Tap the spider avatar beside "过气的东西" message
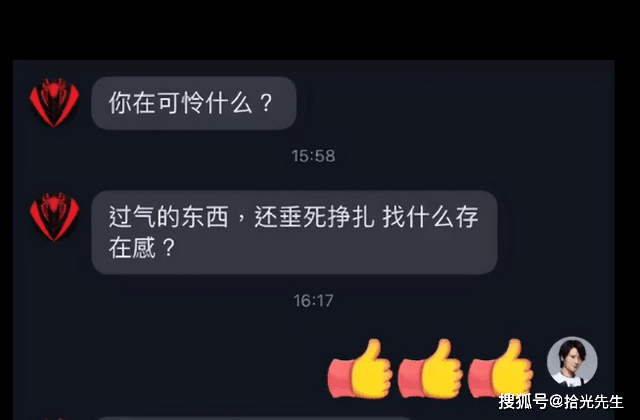 pos(53,216)
